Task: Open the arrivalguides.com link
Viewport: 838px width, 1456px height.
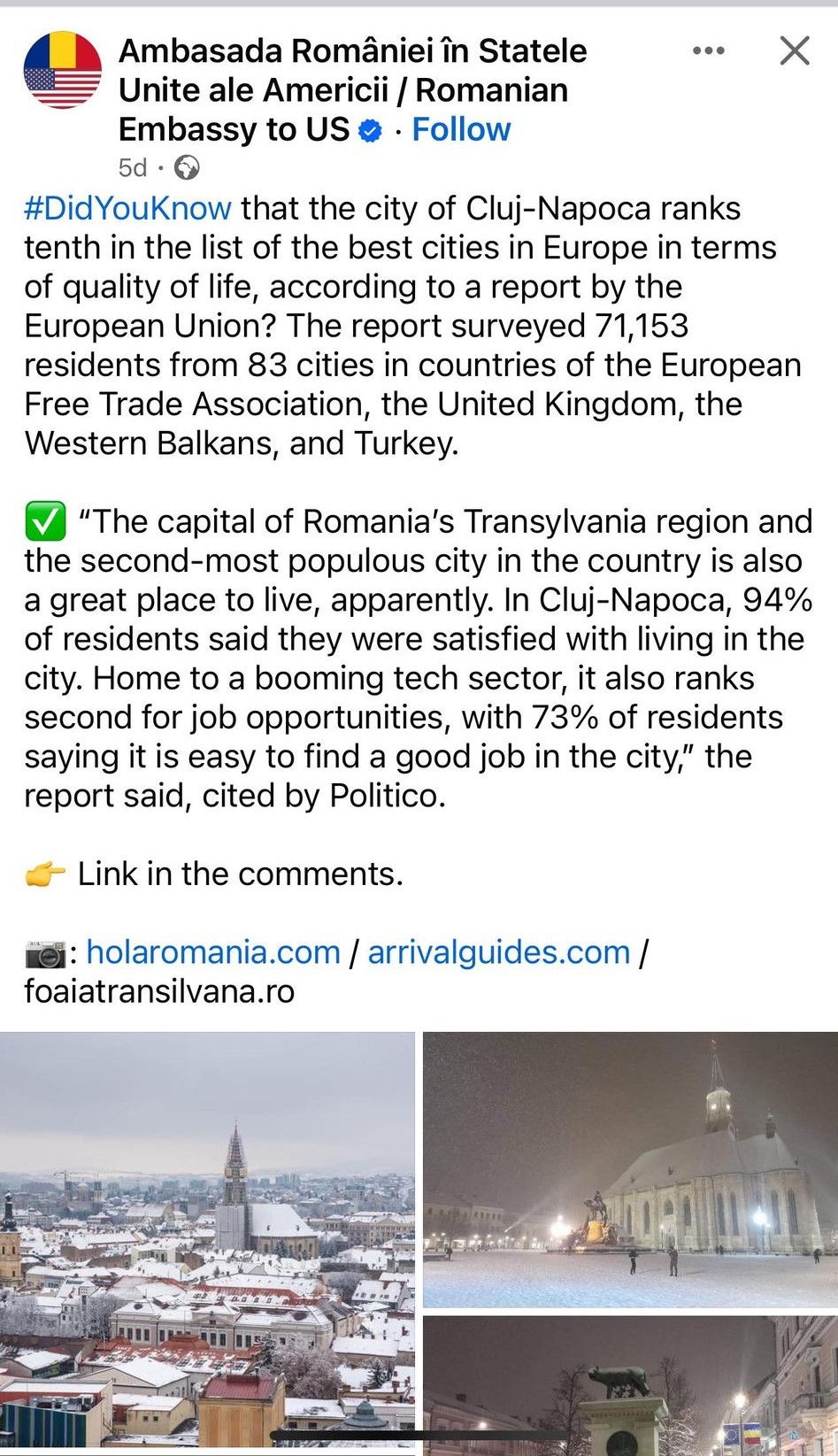Action: pos(499,952)
